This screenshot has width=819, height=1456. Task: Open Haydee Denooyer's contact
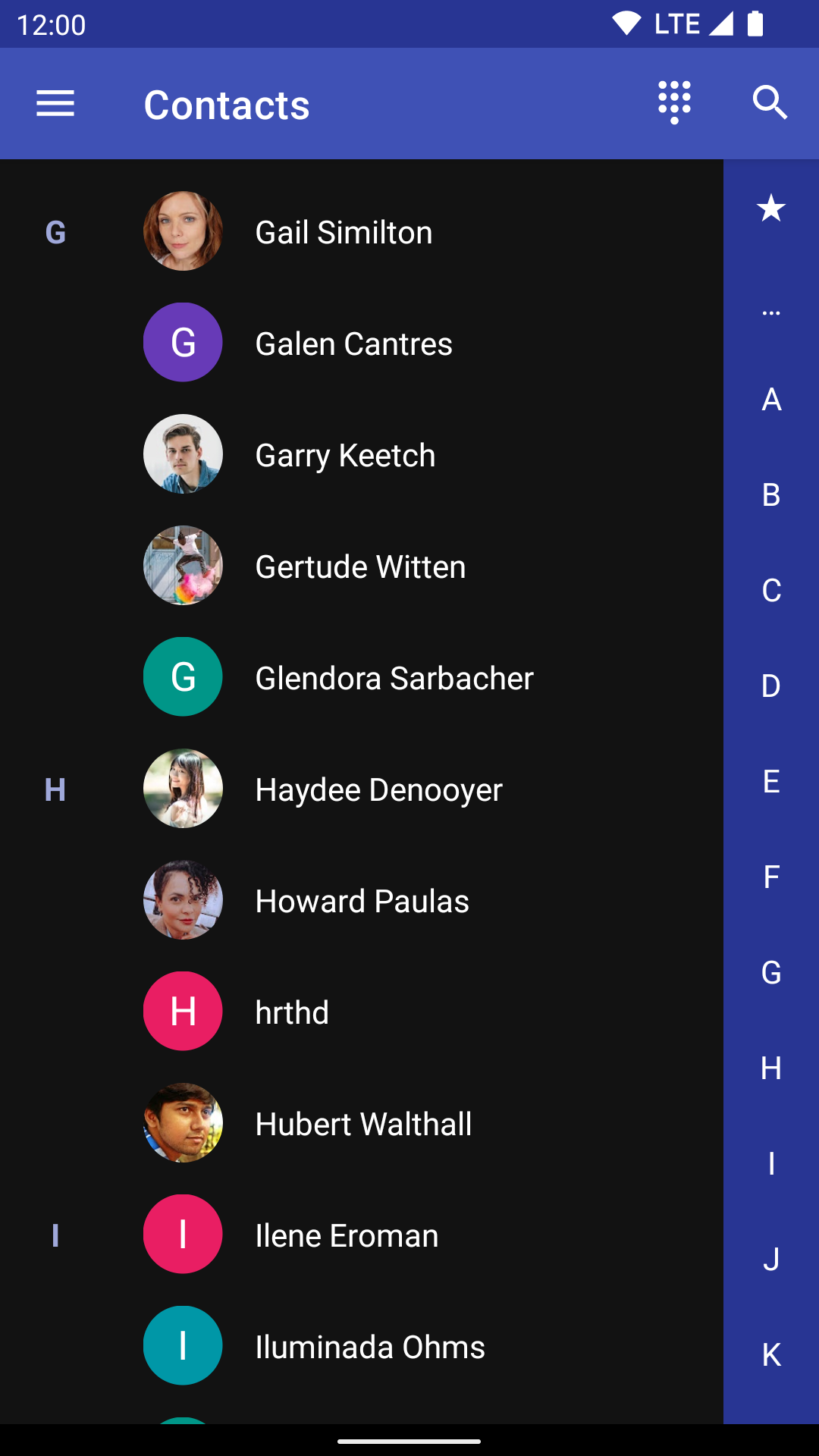[362, 789]
